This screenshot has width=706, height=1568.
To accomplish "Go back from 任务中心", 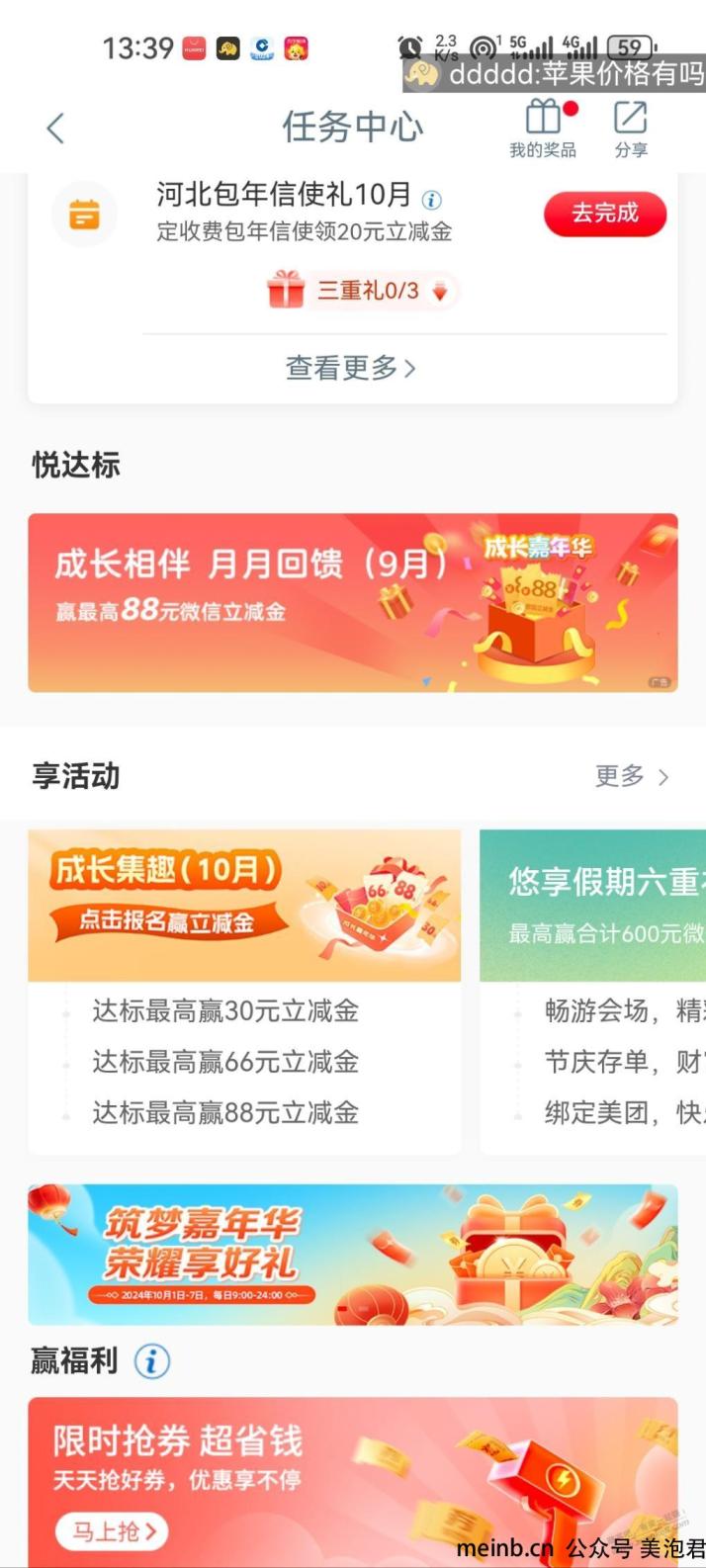I will (x=55, y=128).
